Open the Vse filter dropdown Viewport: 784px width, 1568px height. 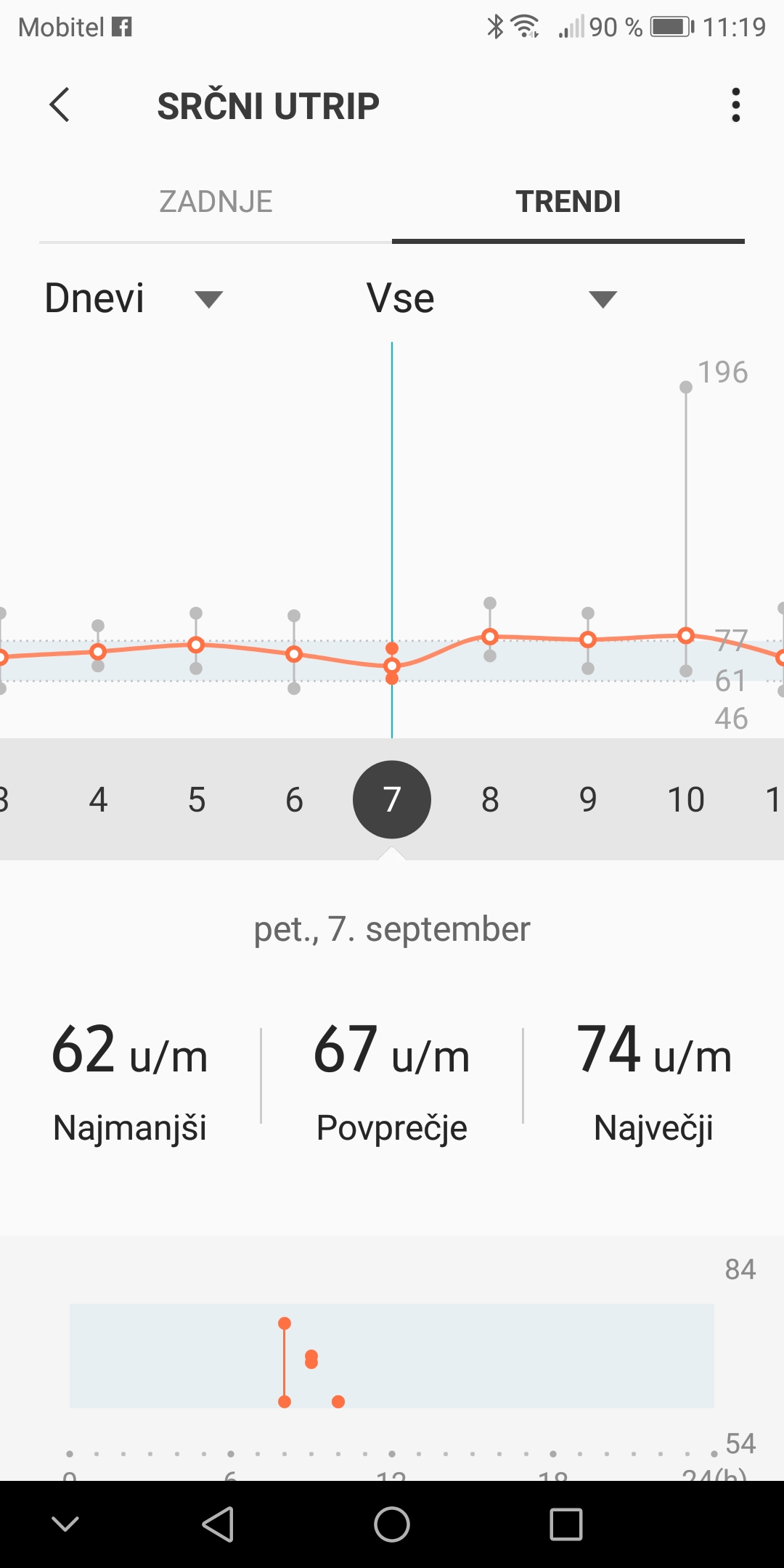click(x=491, y=298)
